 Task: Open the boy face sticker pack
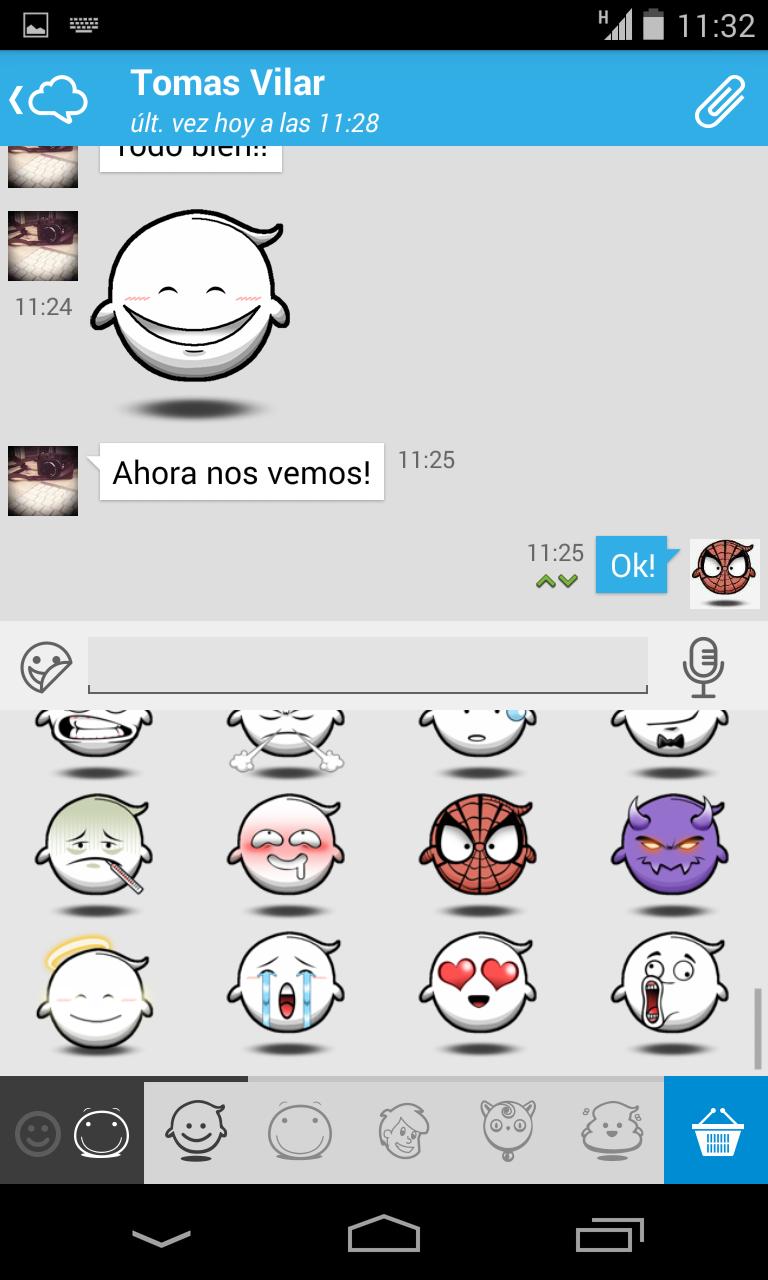pos(403,1132)
